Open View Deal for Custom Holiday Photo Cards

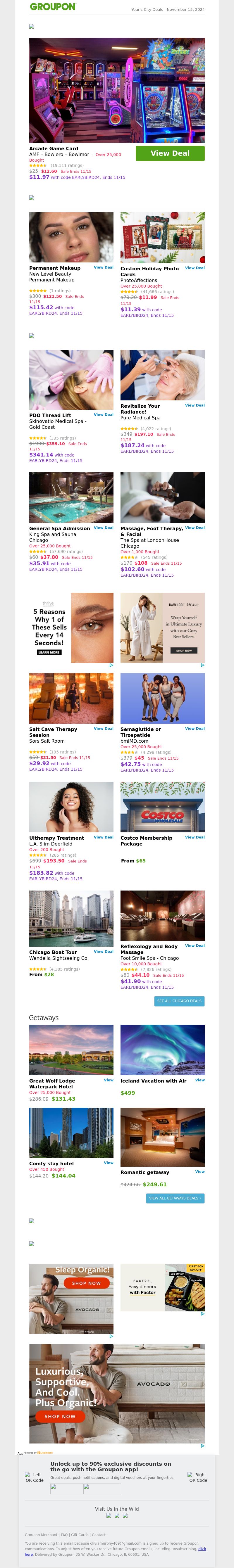click(195, 268)
